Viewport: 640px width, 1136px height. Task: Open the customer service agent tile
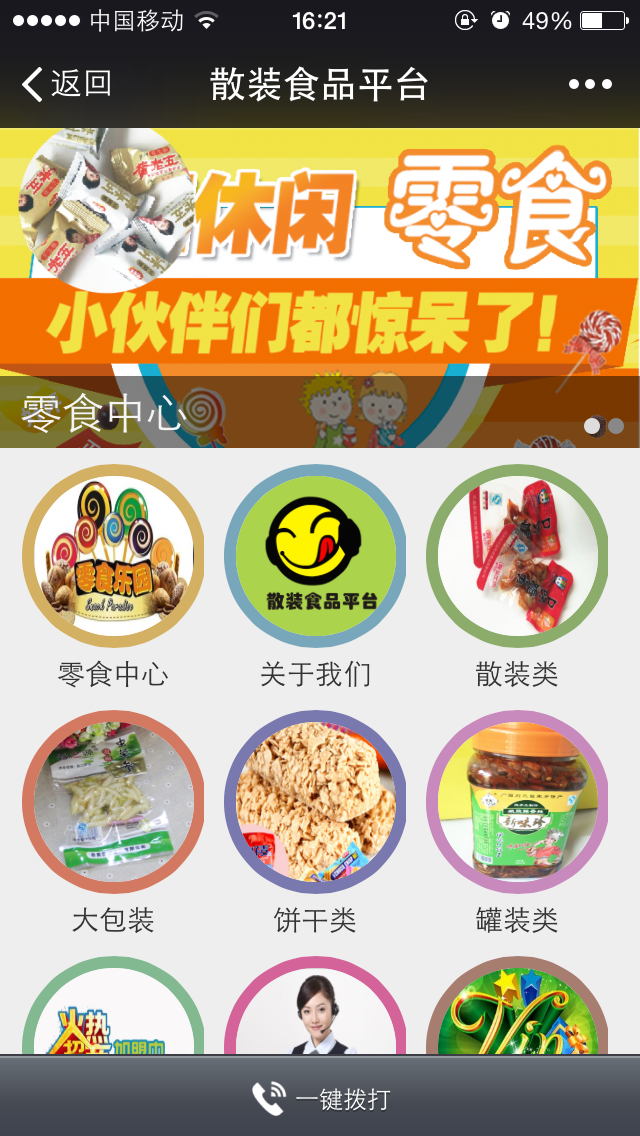click(315, 1007)
